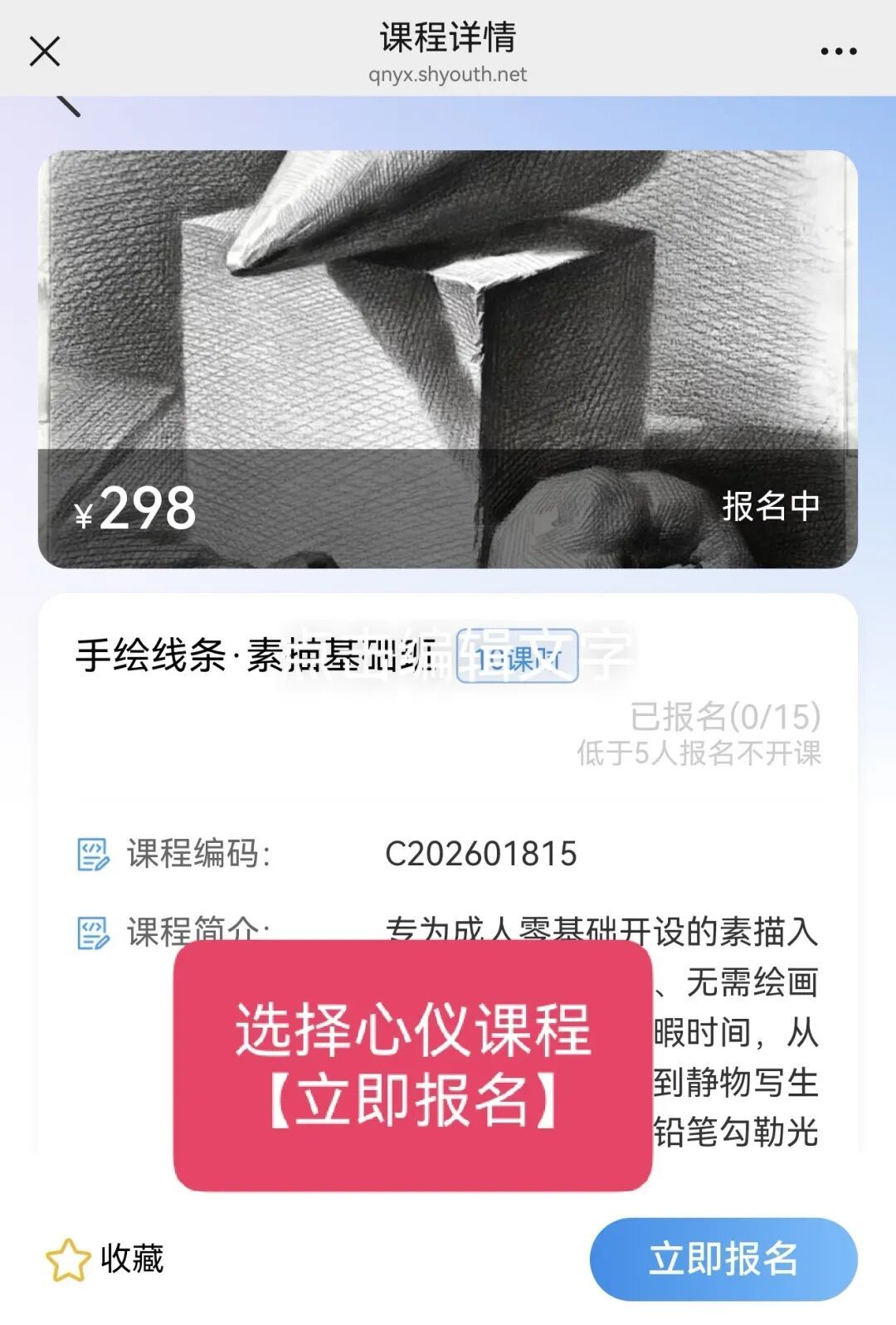896x1325 pixels.
Task: Tap the 立即报名 button to enroll
Action: coord(723,1259)
